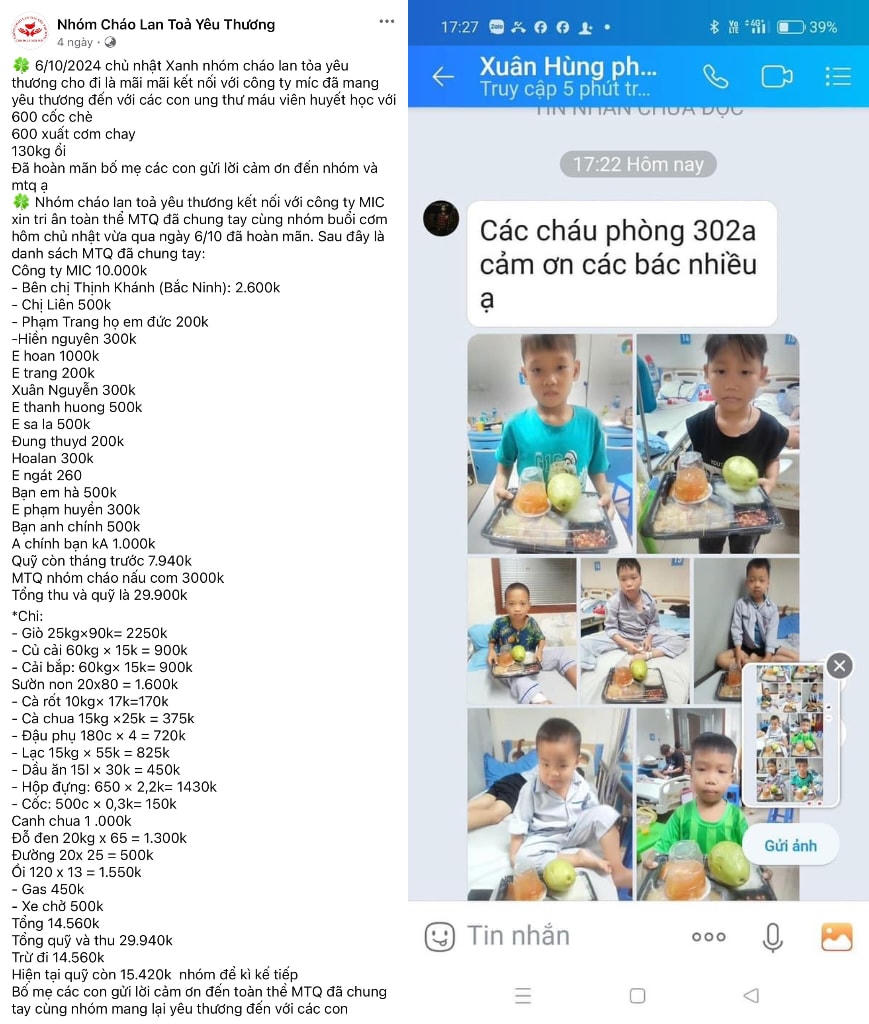
Task: Tap the system home button
Action: tap(637, 995)
